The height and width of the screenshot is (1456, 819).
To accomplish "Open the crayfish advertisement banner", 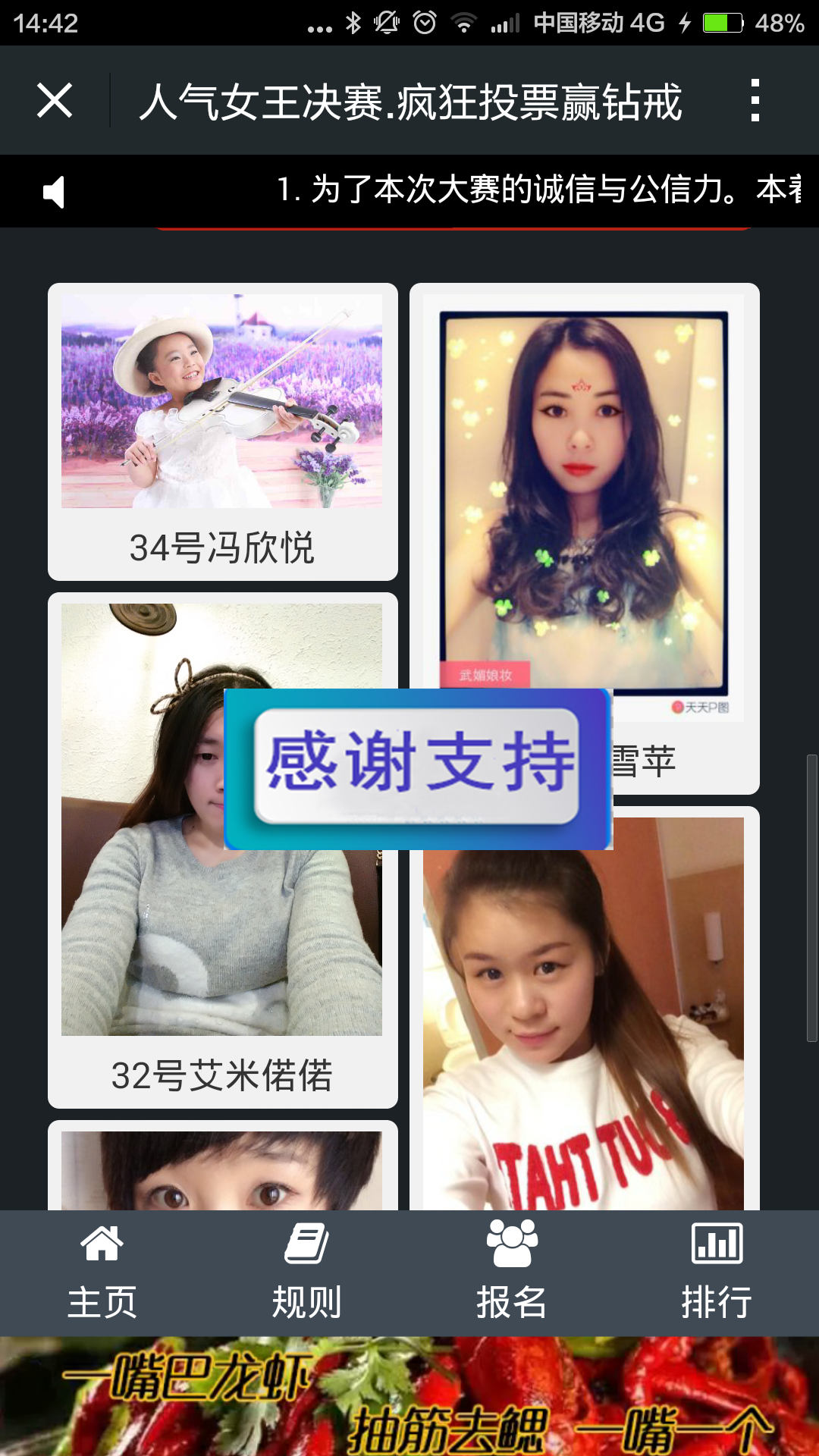I will point(409,1397).
